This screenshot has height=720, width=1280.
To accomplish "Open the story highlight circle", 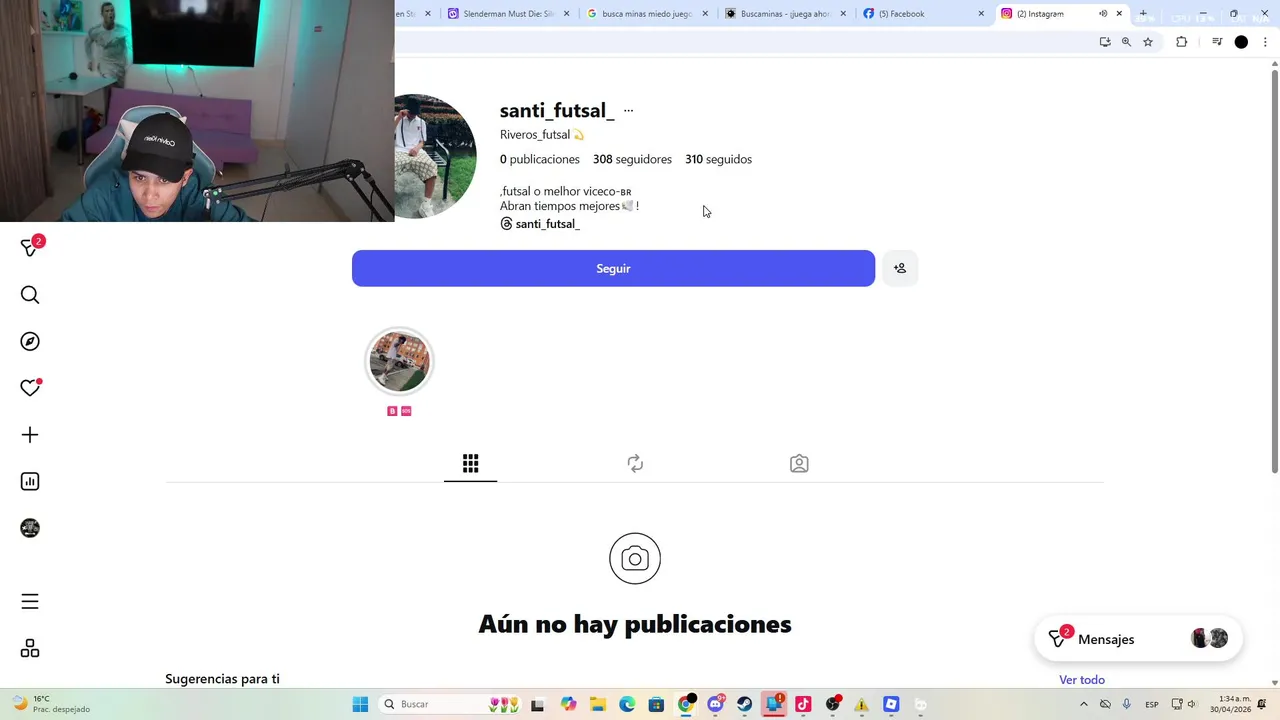I will tap(399, 361).
